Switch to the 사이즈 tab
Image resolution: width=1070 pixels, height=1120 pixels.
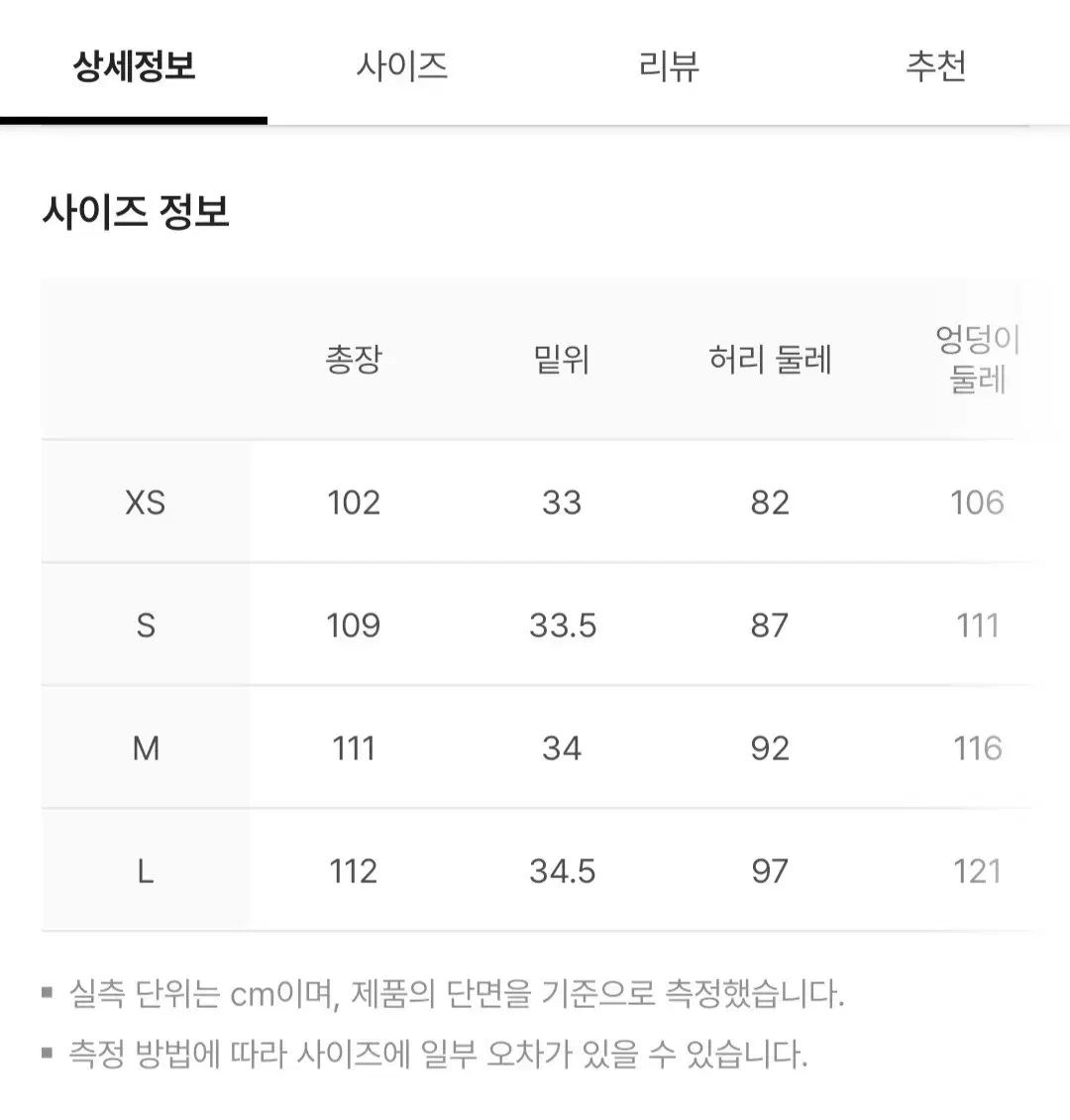(x=401, y=66)
